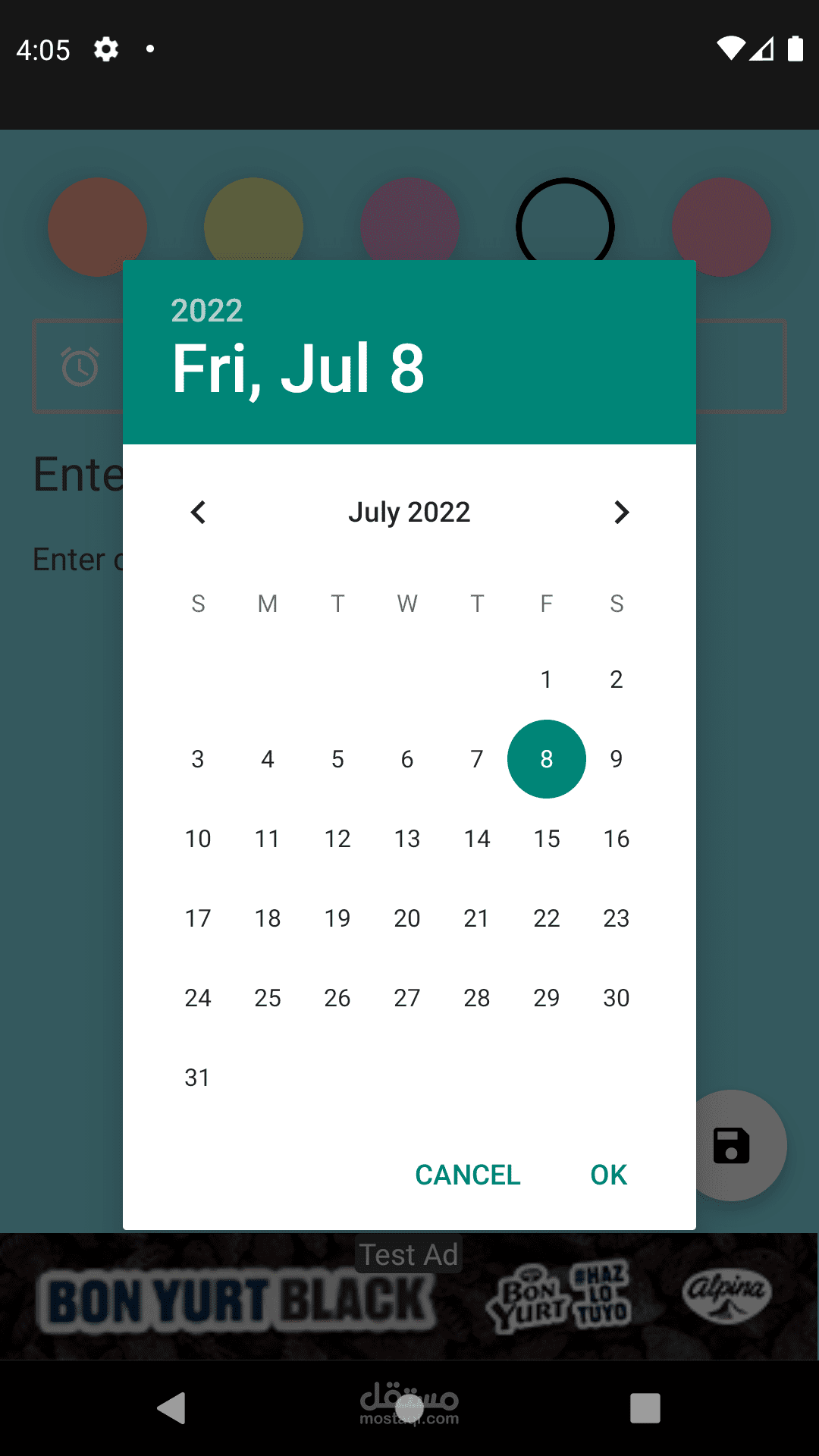Image resolution: width=819 pixels, height=1456 pixels.
Task: Choose July 23 in the calendar
Action: coord(616,918)
